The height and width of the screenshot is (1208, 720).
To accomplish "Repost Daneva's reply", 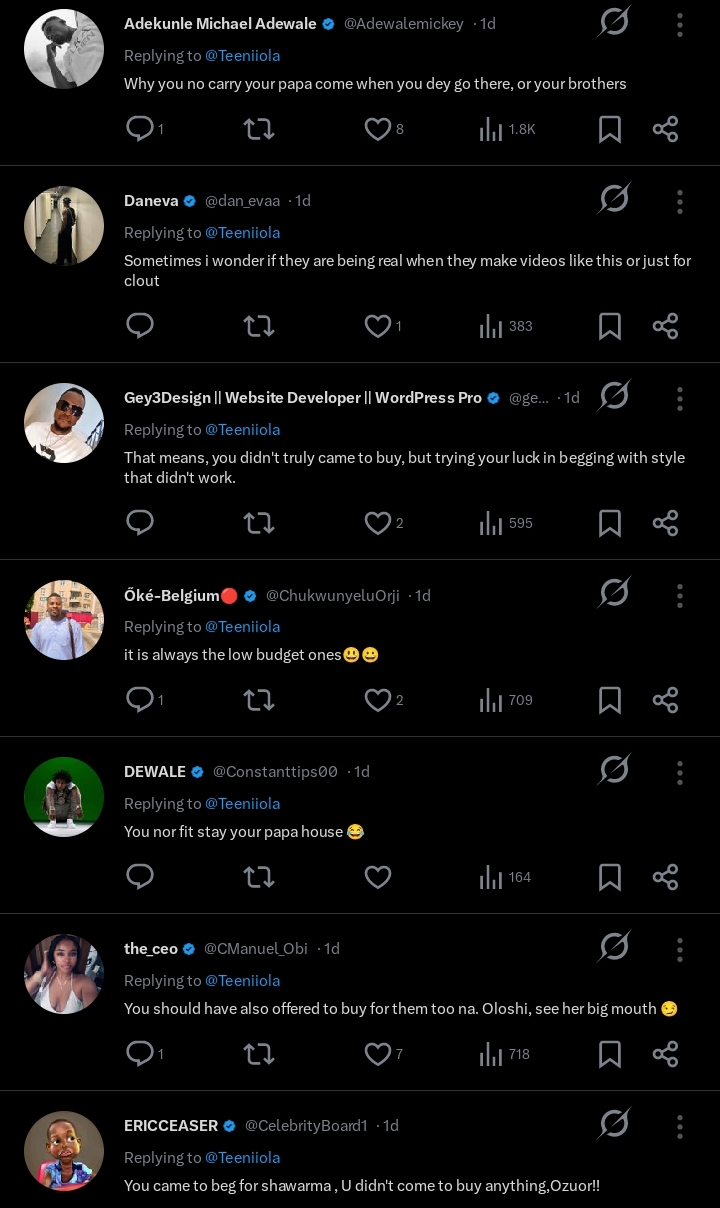I will pyautogui.click(x=259, y=326).
